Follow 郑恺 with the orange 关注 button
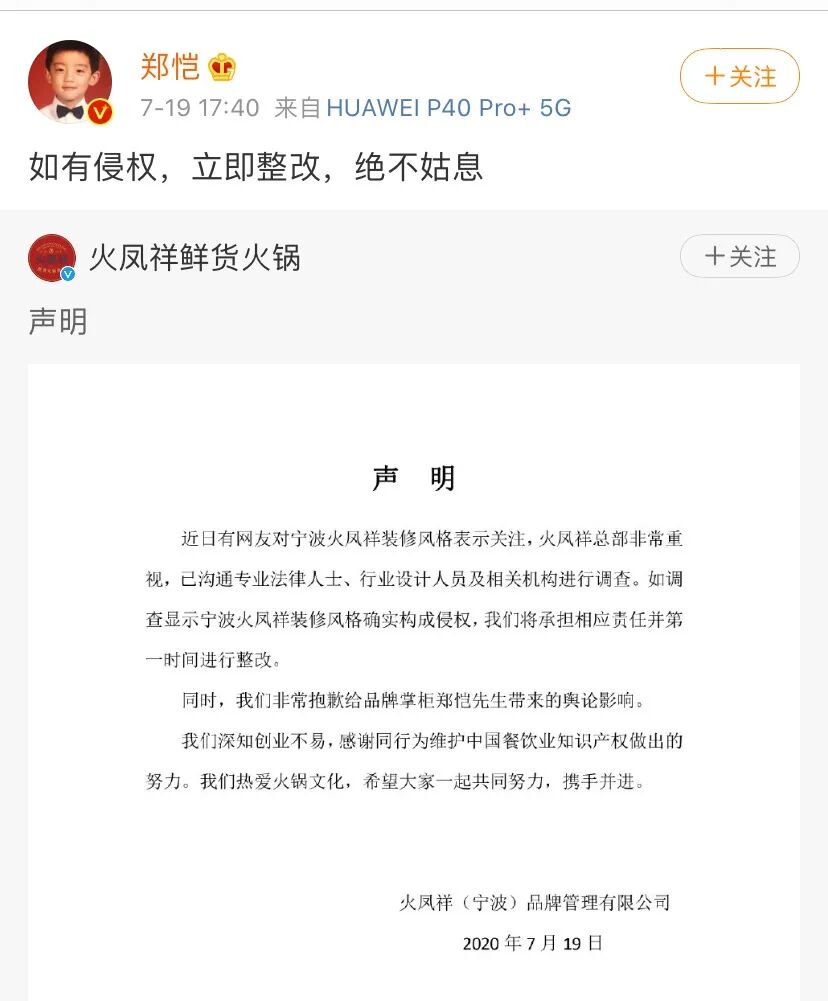The image size is (828, 1001). point(739,76)
